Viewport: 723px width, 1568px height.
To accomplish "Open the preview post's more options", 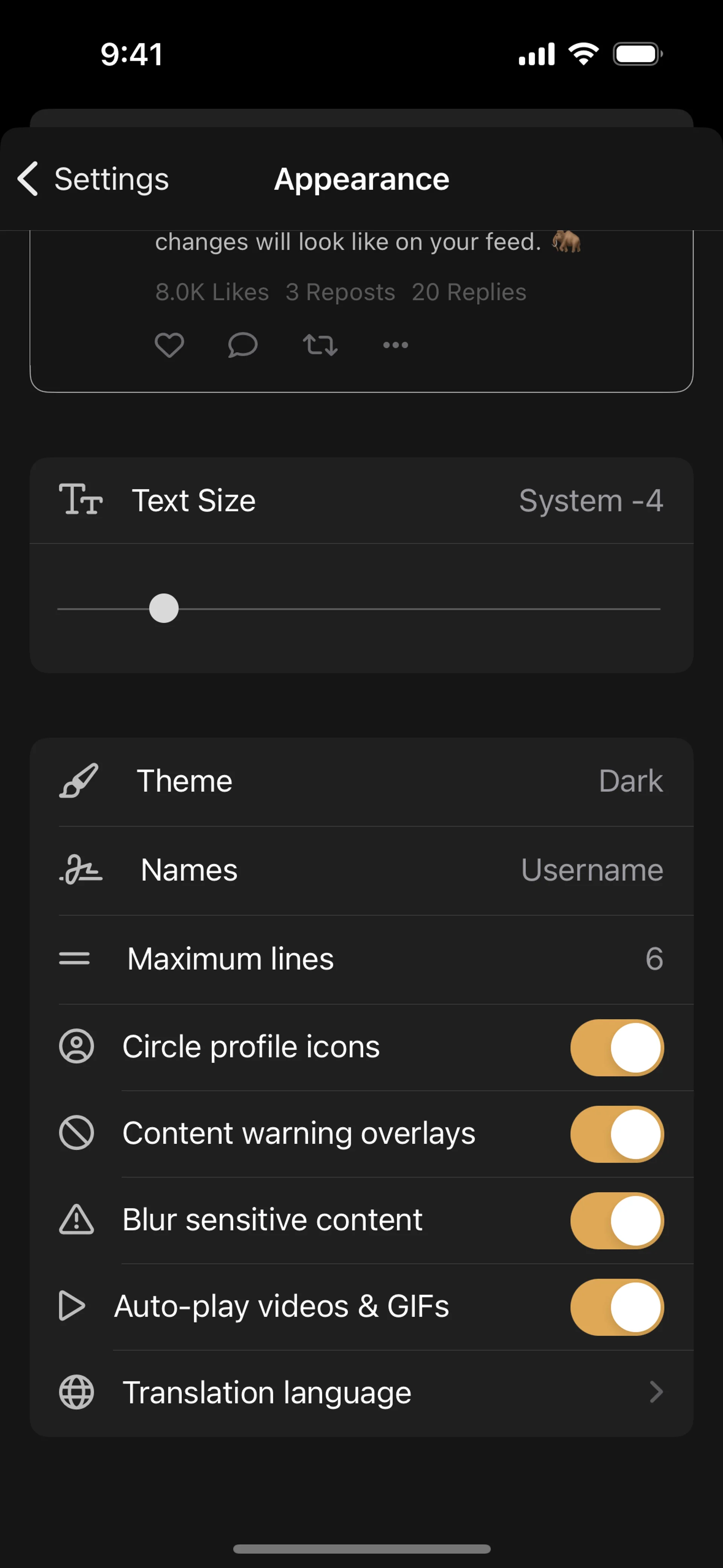I will [x=396, y=345].
